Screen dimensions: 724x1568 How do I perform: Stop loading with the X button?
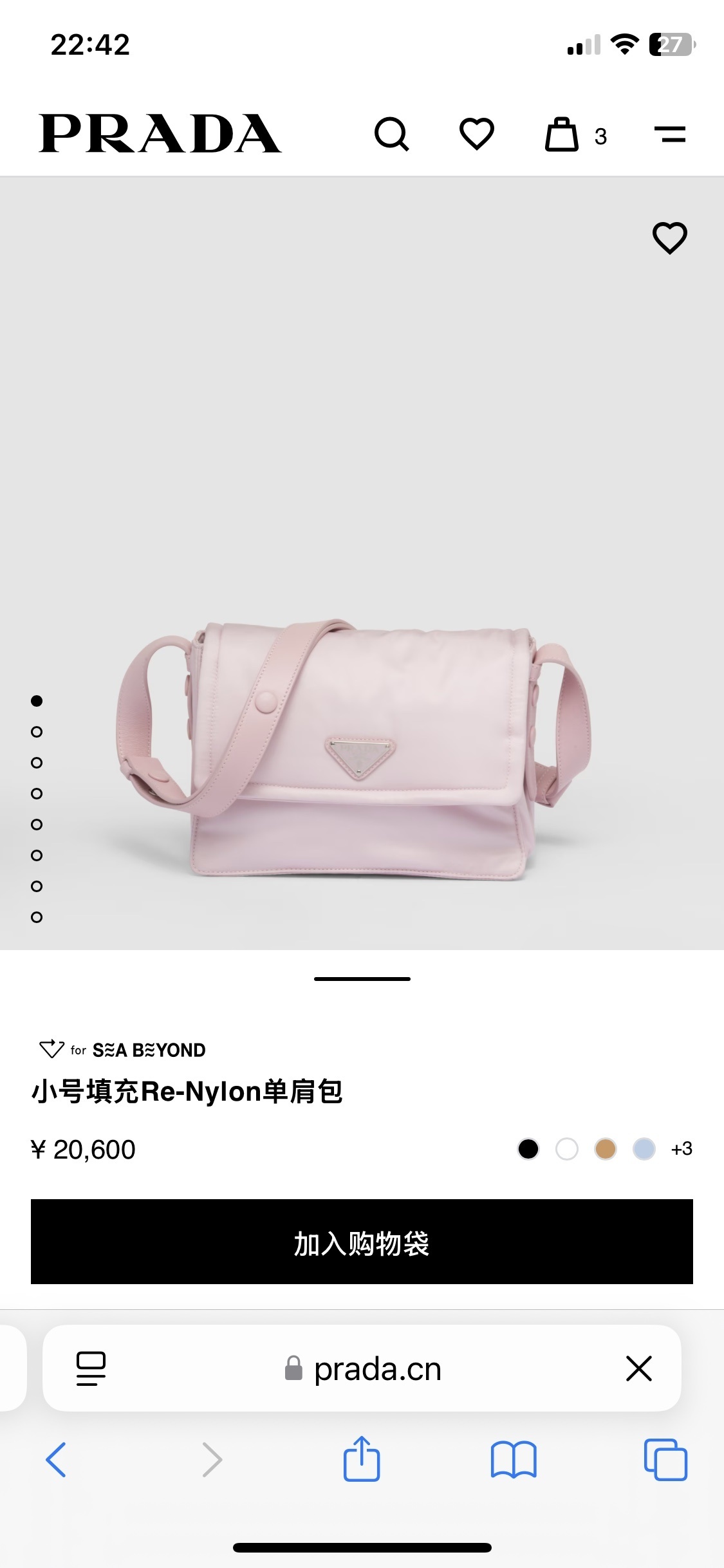tap(639, 1368)
